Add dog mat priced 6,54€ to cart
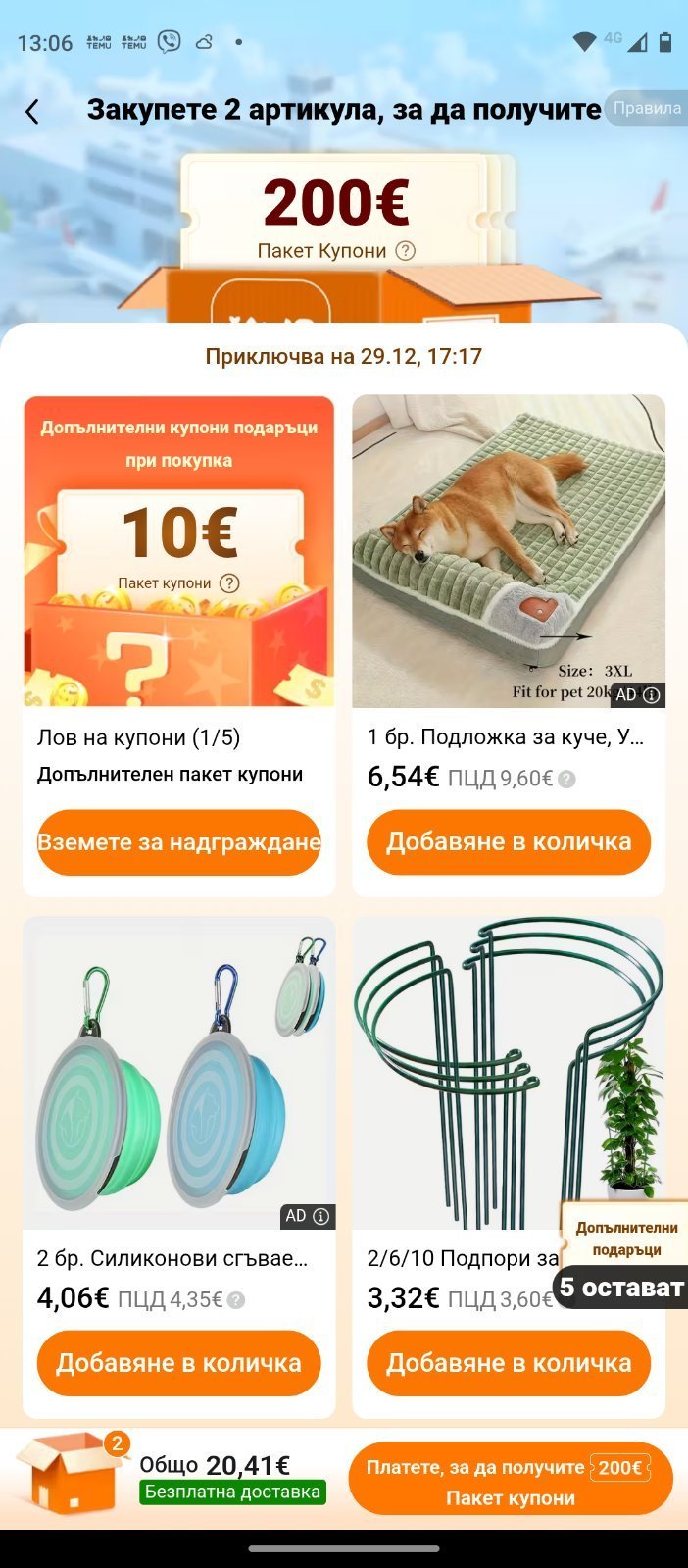 pos(508,842)
